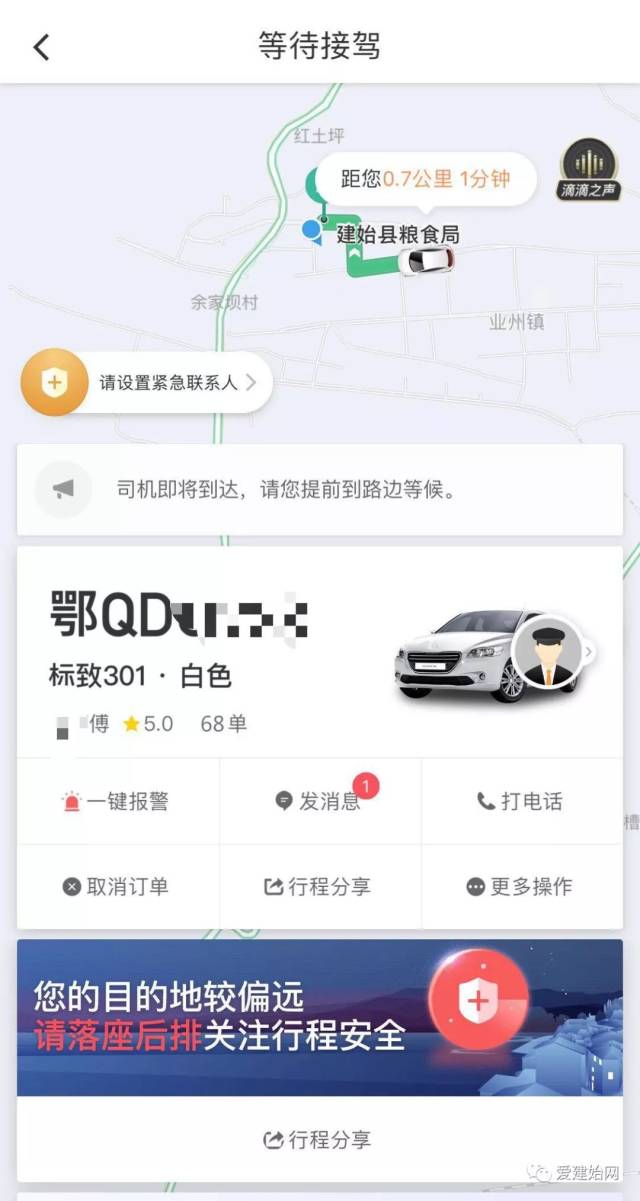The width and height of the screenshot is (640, 1201).
Task: Share trip via 行程分享 beside 取消订单
Action: click(x=318, y=886)
